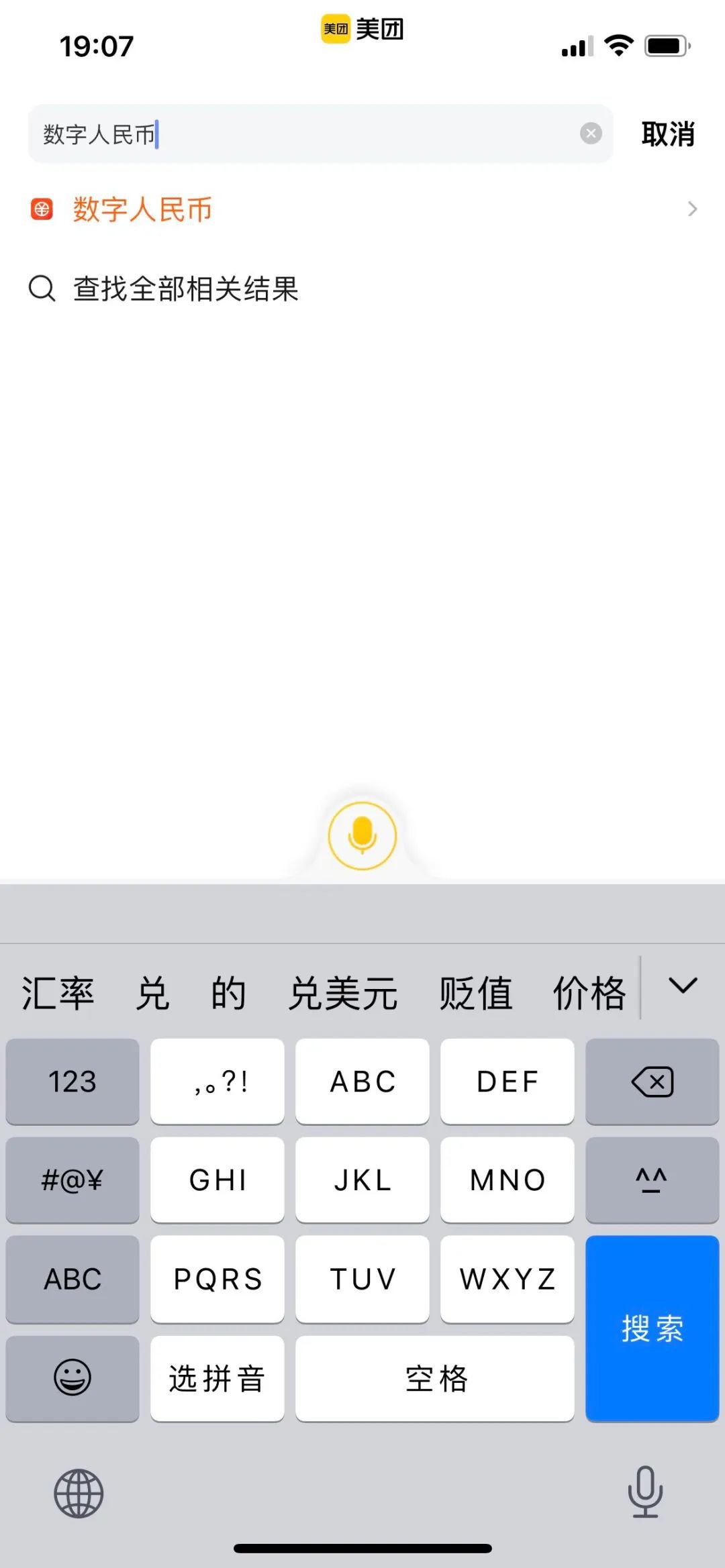
Task: Start keyboard dictation with the microphone key
Action: pos(645,1492)
